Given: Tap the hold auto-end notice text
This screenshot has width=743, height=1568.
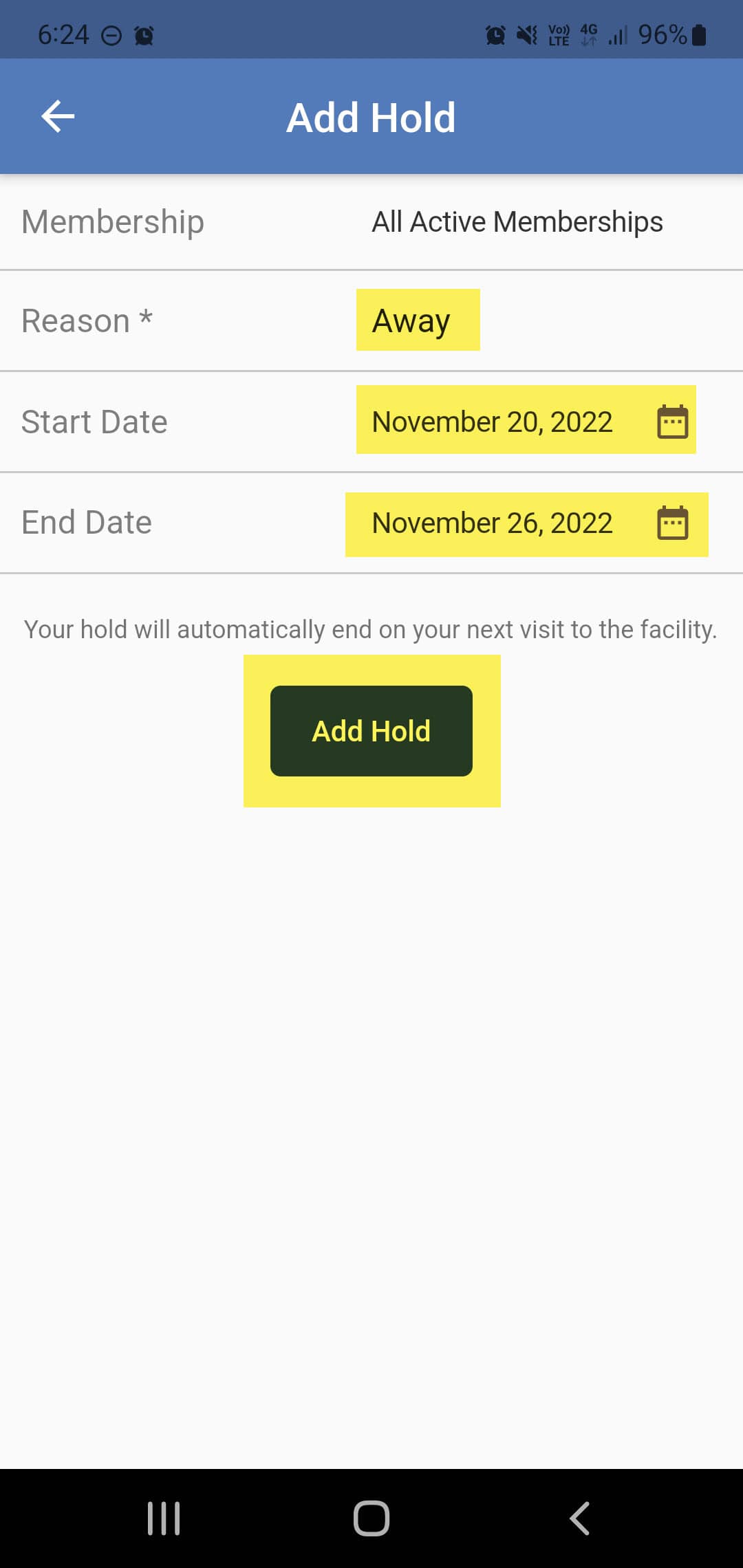Looking at the screenshot, I should (x=371, y=628).
